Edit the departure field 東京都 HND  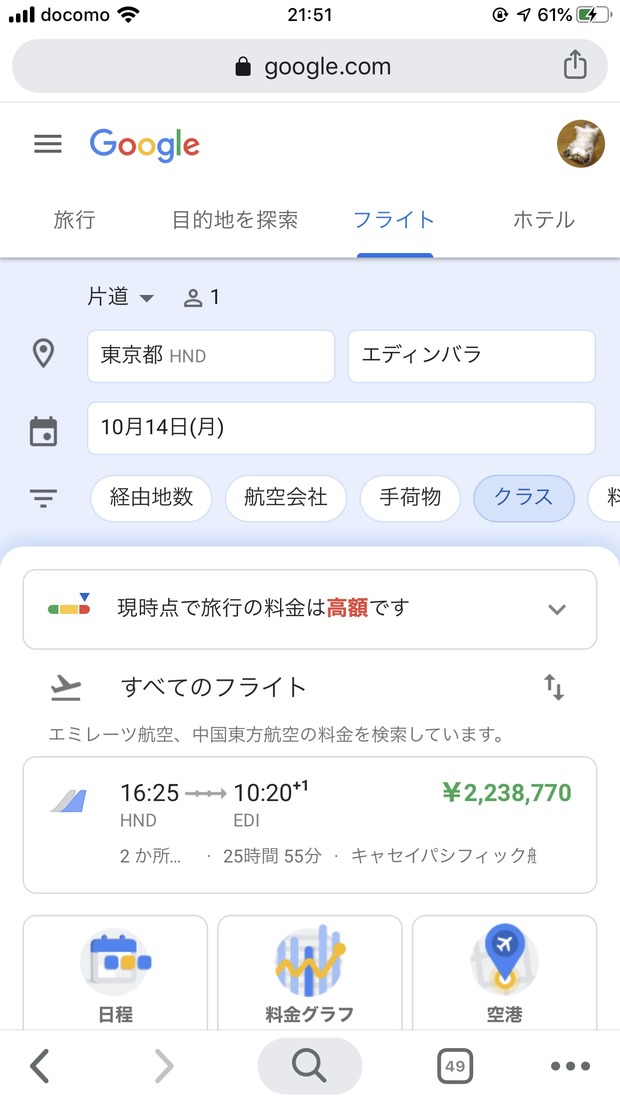coord(211,356)
